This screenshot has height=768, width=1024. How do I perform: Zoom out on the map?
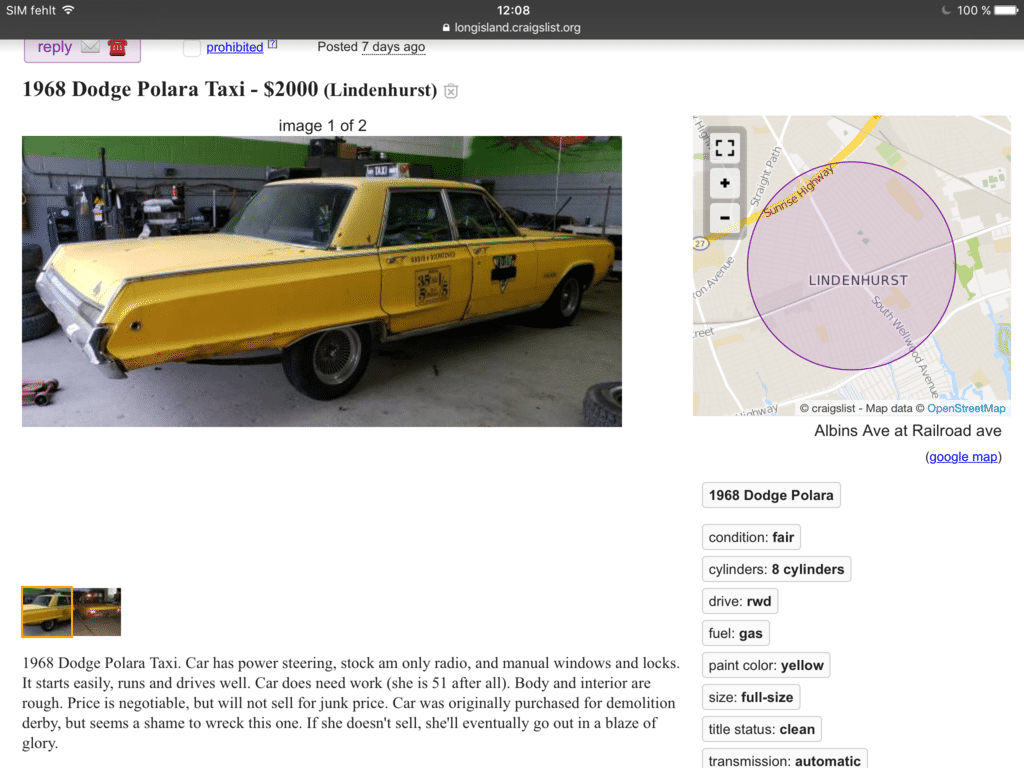725,217
